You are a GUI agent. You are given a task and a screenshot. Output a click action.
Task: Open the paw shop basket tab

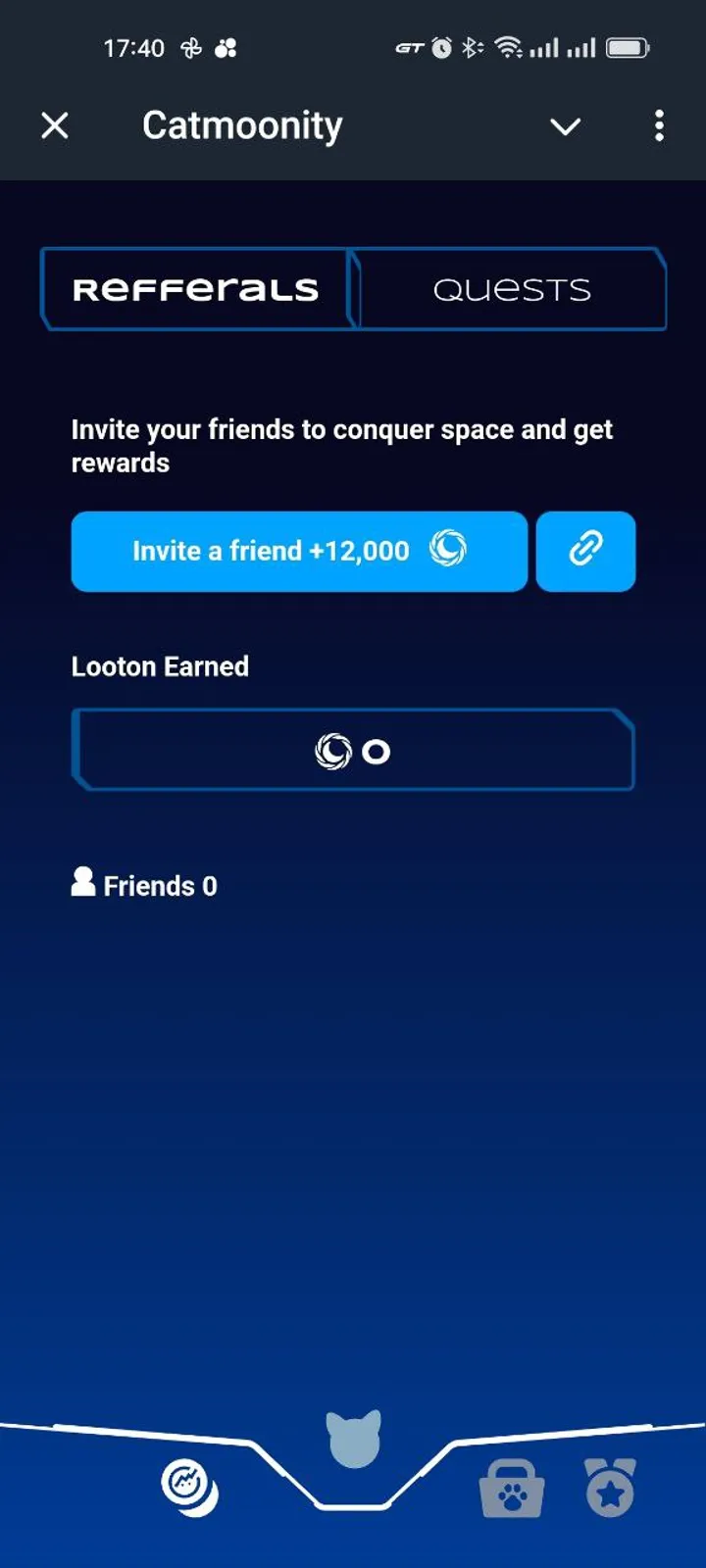511,1490
